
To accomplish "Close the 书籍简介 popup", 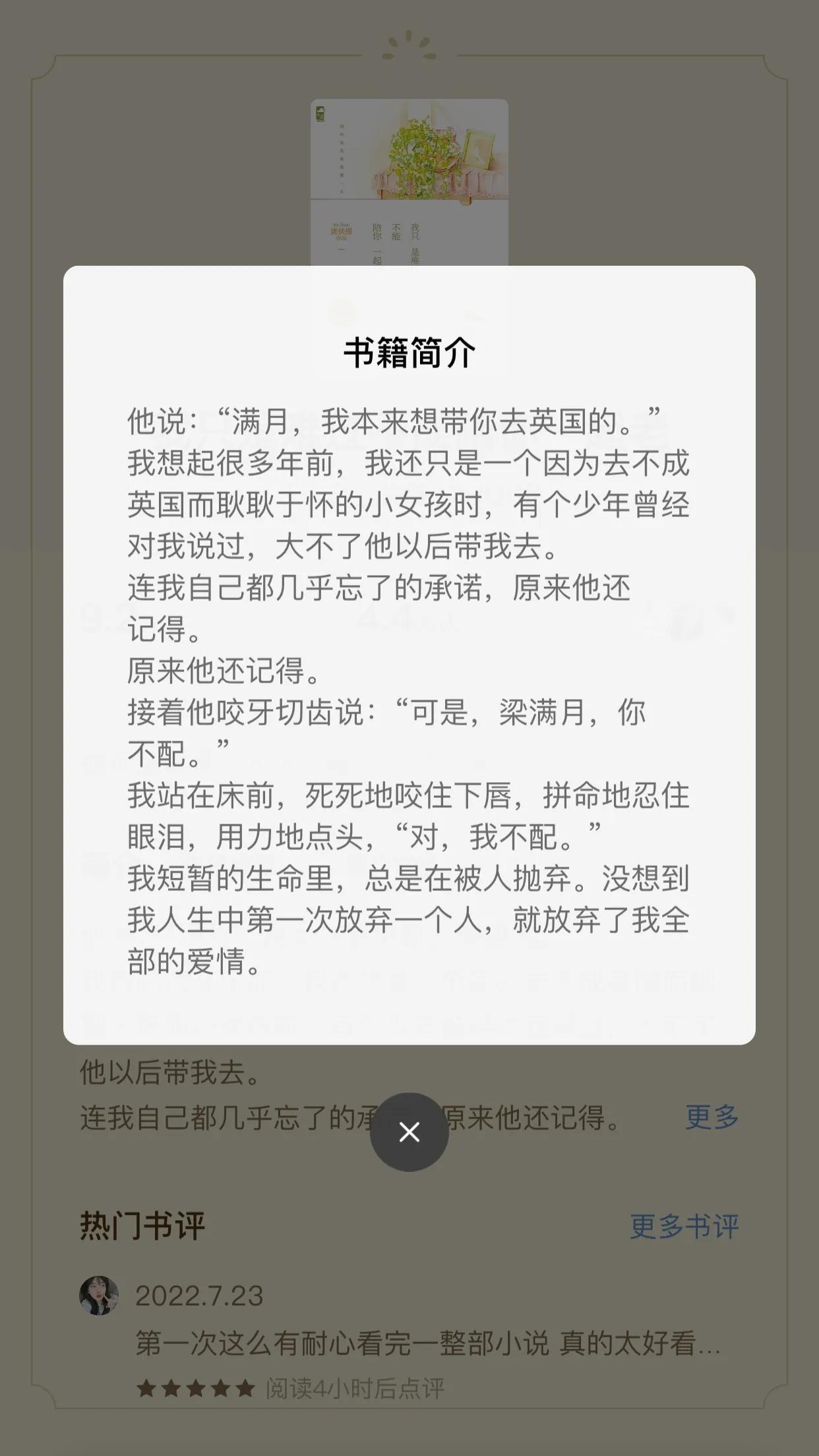I will point(409,1132).
